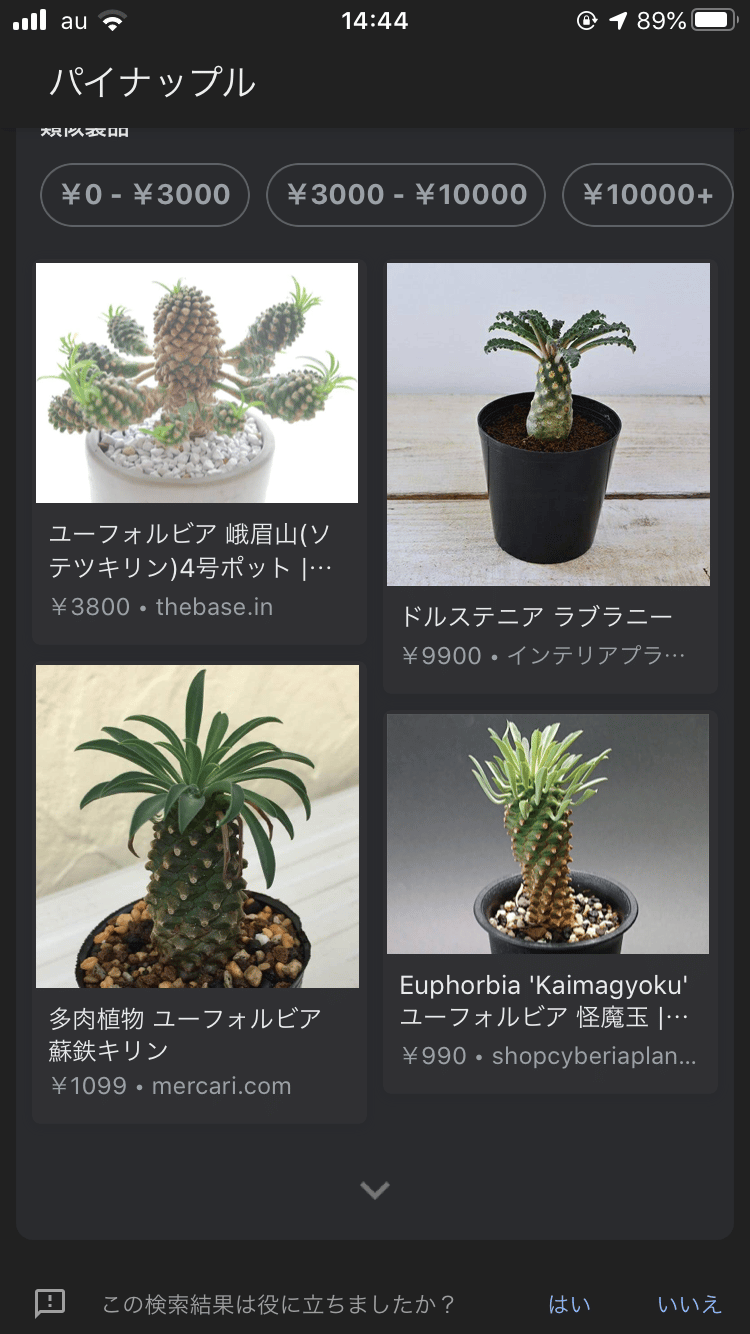This screenshot has width=750, height=1334.
Task: Choose the ¥10000+ price chip
Action: (x=648, y=195)
